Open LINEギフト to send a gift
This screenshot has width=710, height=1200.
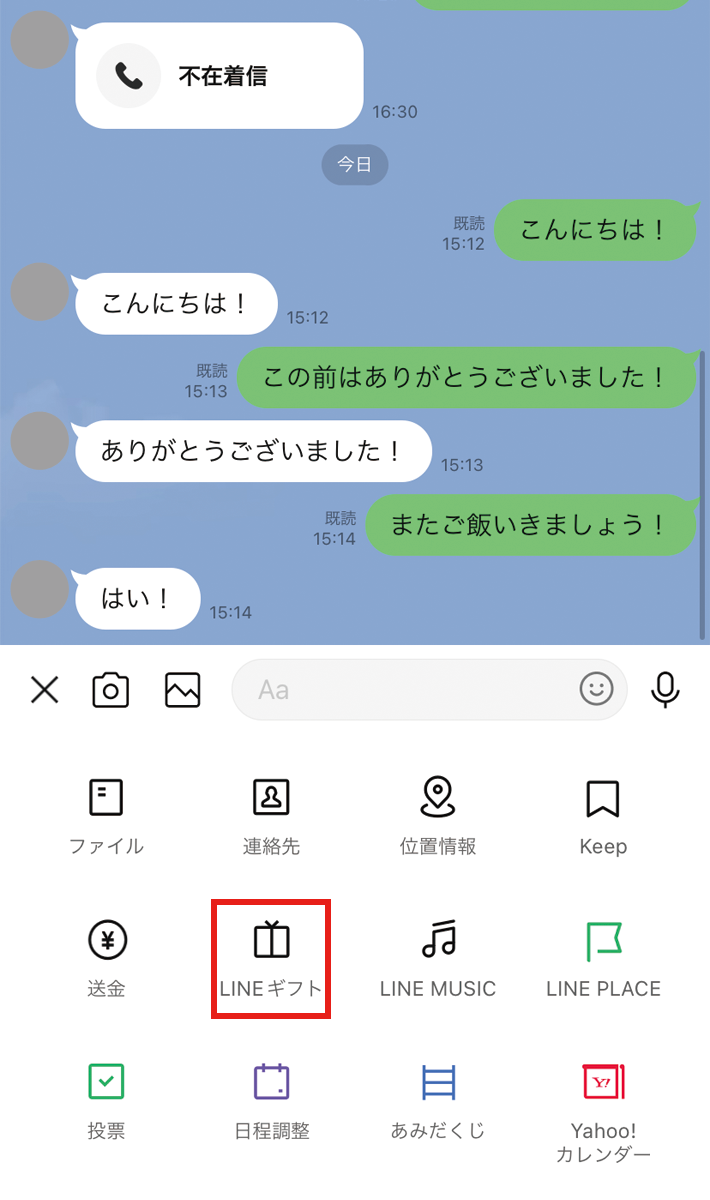(271, 958)
